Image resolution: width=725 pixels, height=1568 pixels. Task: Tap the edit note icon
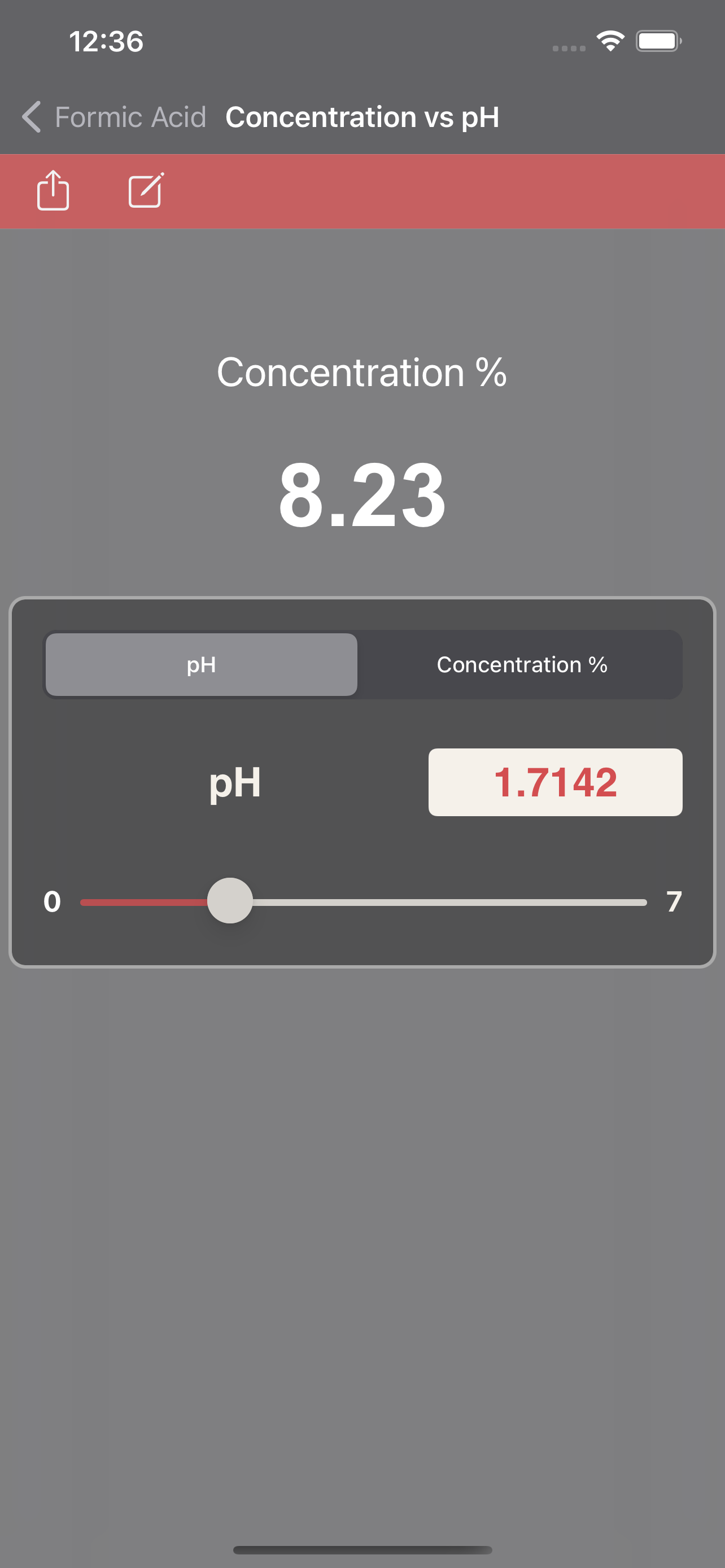tap(146, 191)
